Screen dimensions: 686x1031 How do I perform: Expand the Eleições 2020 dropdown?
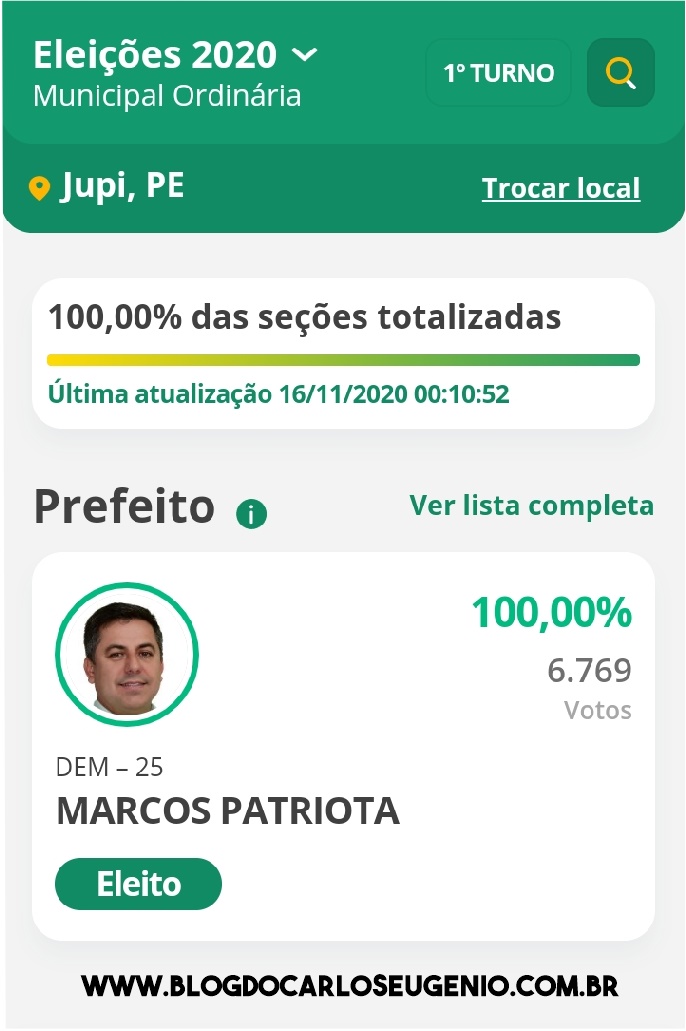click(305, 54)
